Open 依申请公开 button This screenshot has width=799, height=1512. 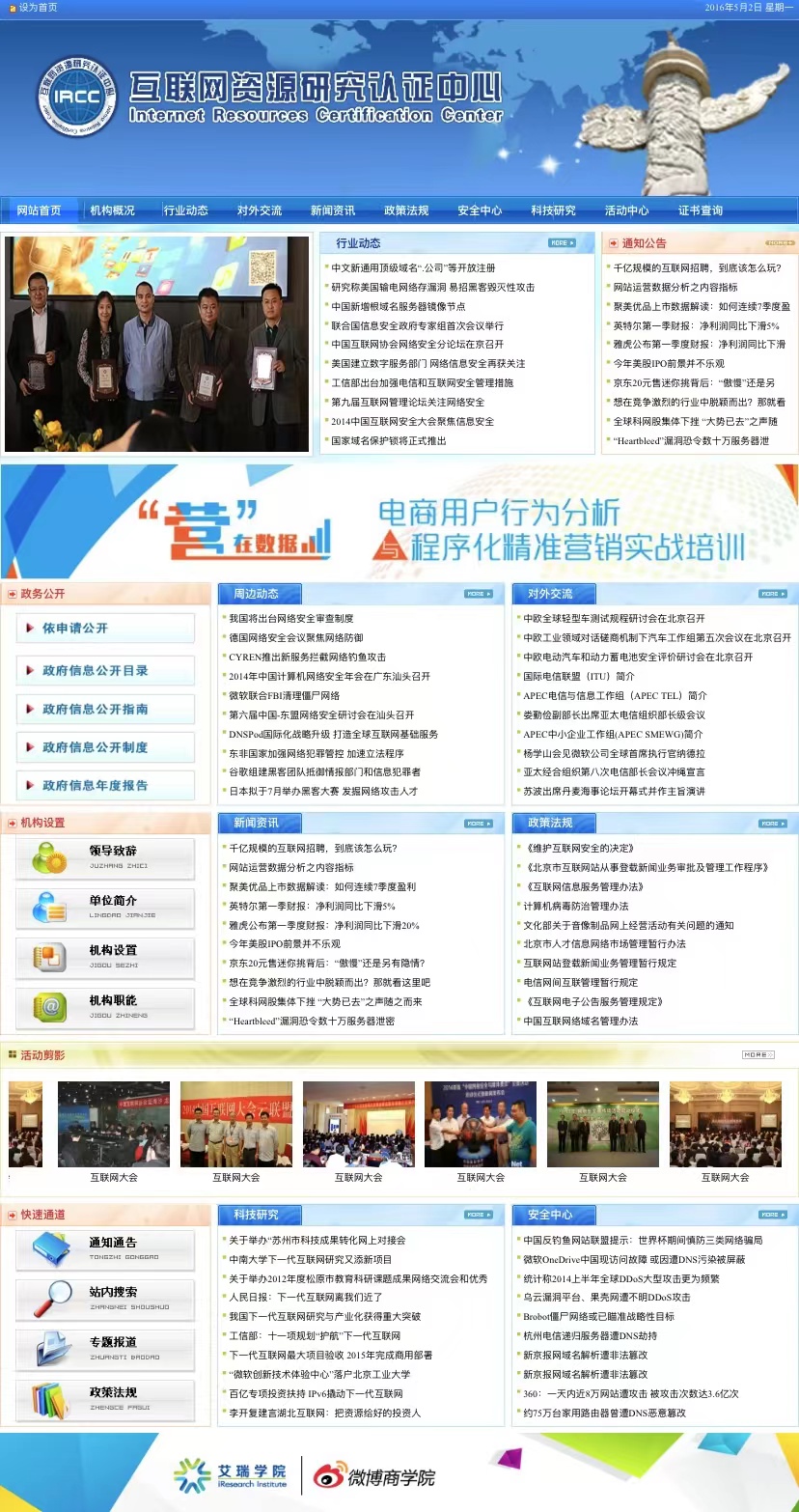point(105,629)
